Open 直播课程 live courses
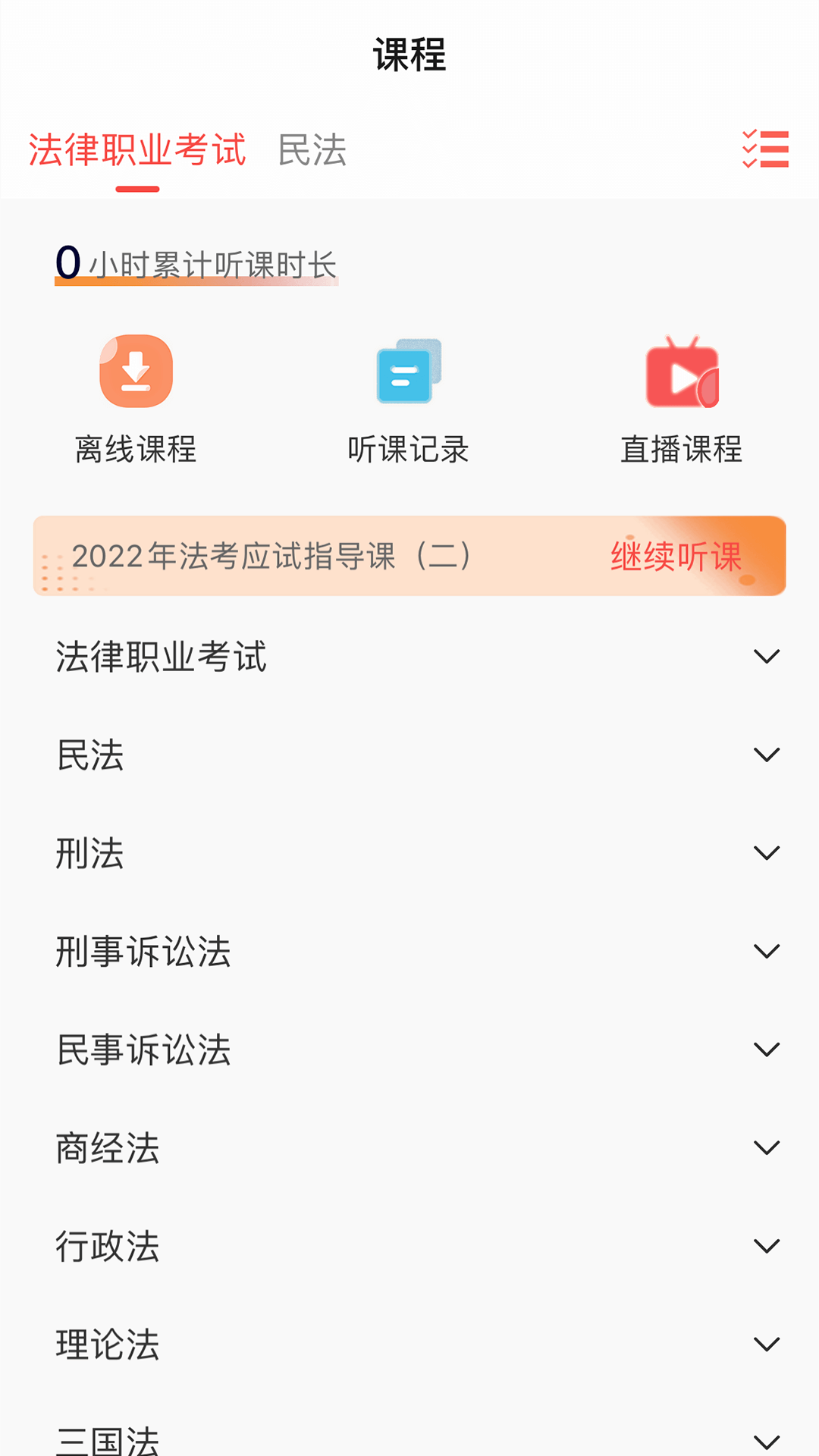This screenshot has width=819, height=1456. tap(681, 399)
